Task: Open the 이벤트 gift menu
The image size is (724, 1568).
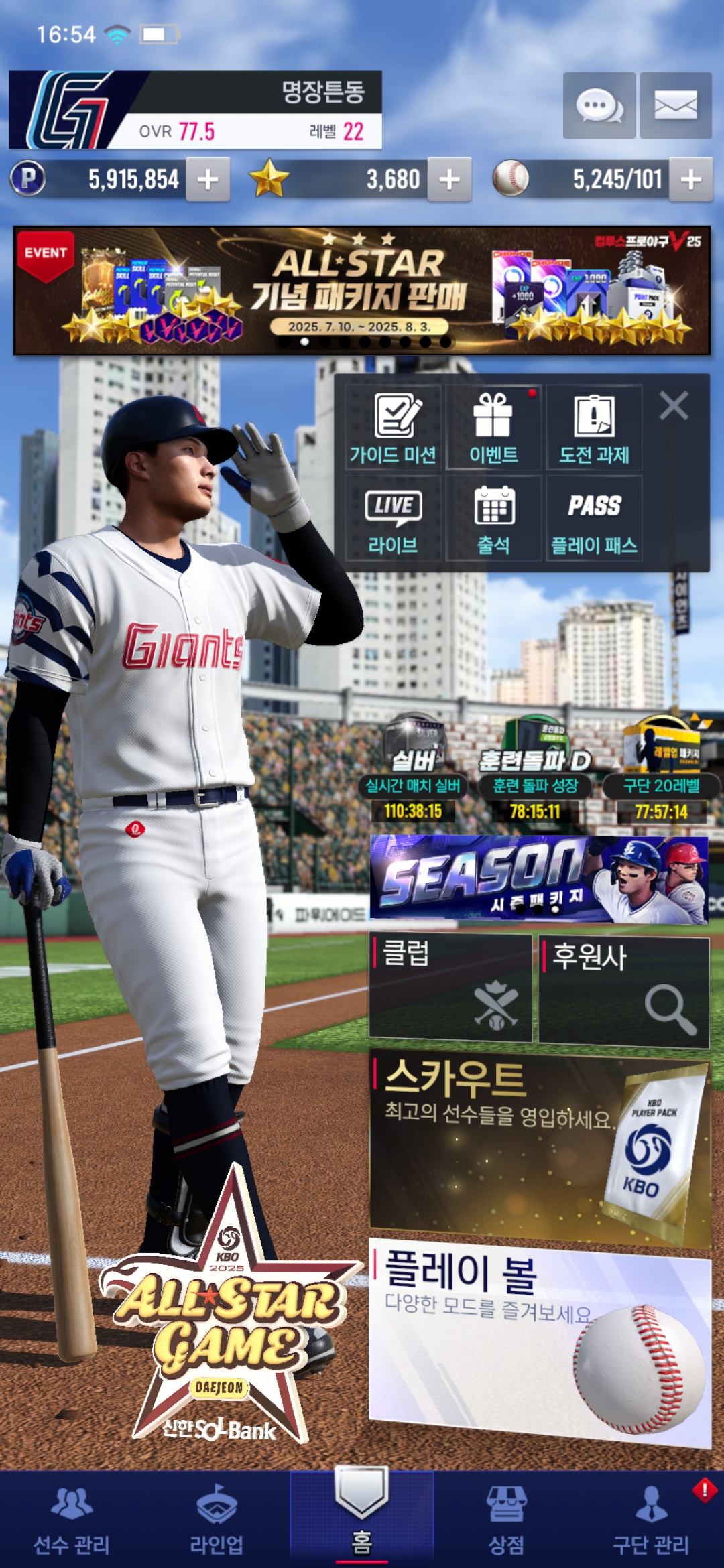Action: click(493, 428)
